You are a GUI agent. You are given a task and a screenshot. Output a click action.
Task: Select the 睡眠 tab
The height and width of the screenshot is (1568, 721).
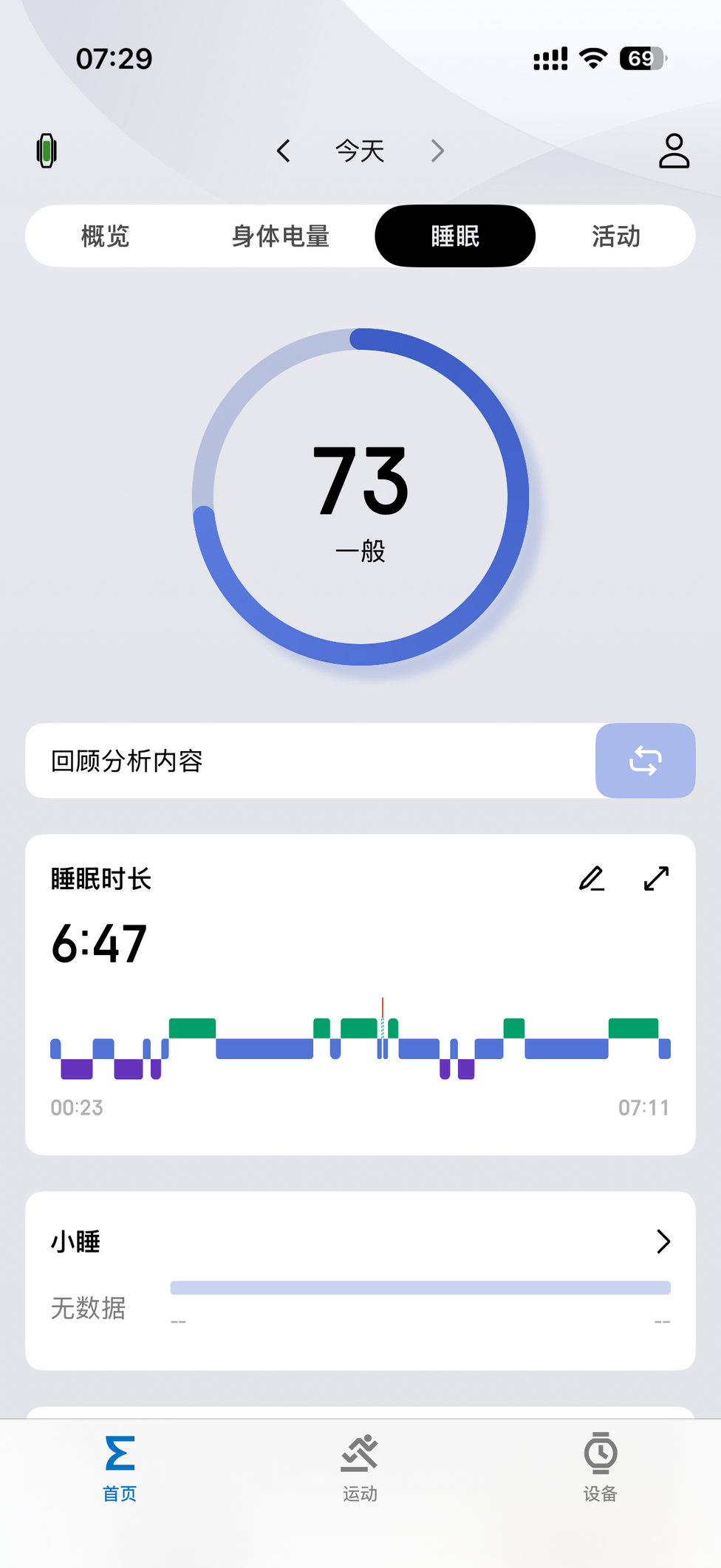[455, 236]
